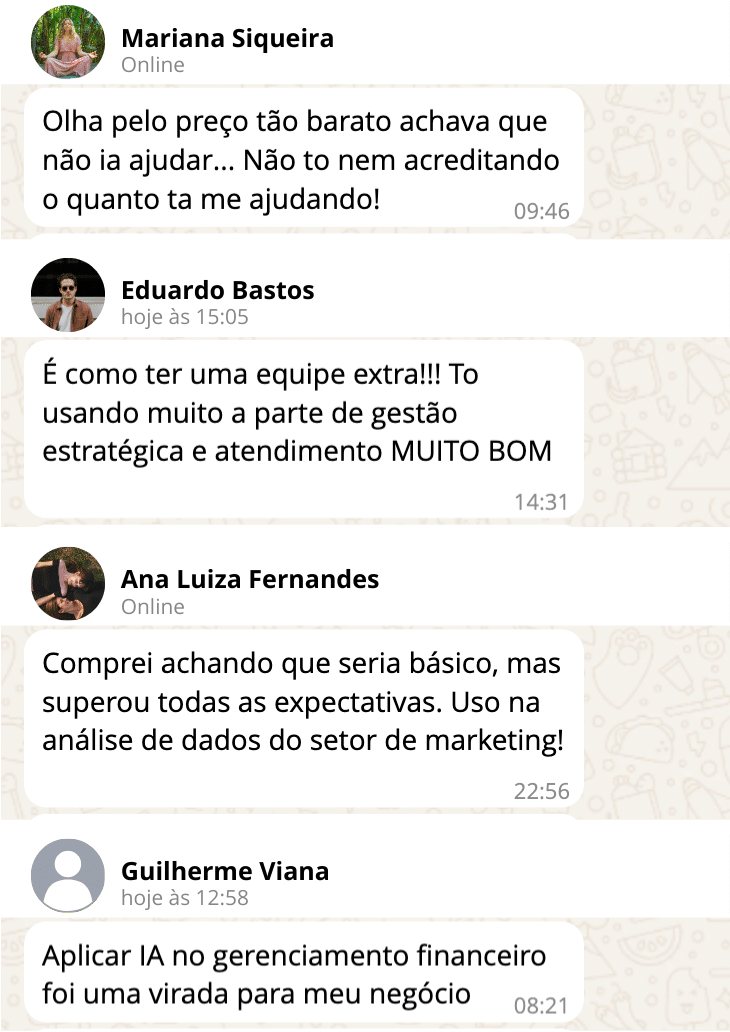This screenshot has width=730, height=1032.
Task: Click the 22:56 timestamp on Ana Luiza's message
Action: click(540, 789)
